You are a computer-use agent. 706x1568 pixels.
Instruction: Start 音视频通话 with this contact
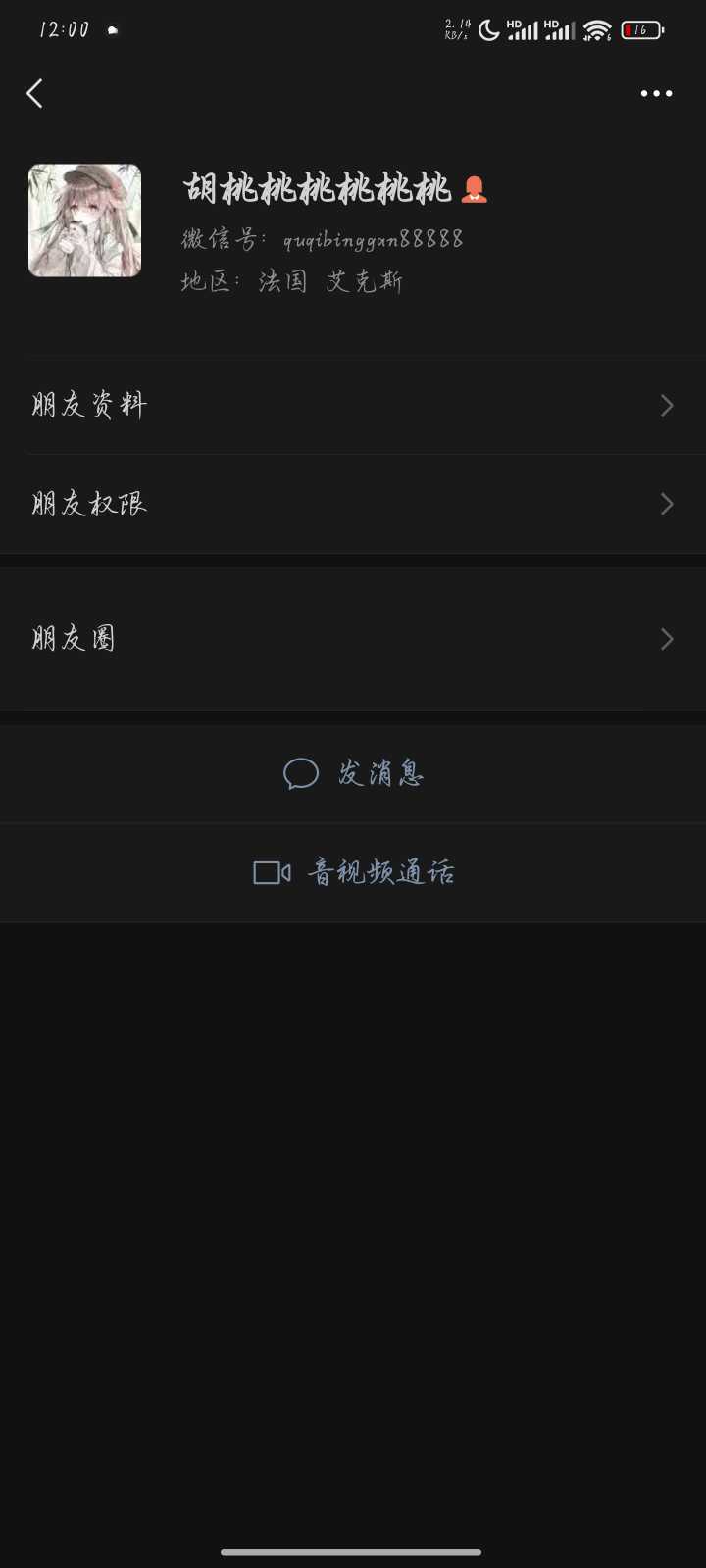[x=353, y=872]
